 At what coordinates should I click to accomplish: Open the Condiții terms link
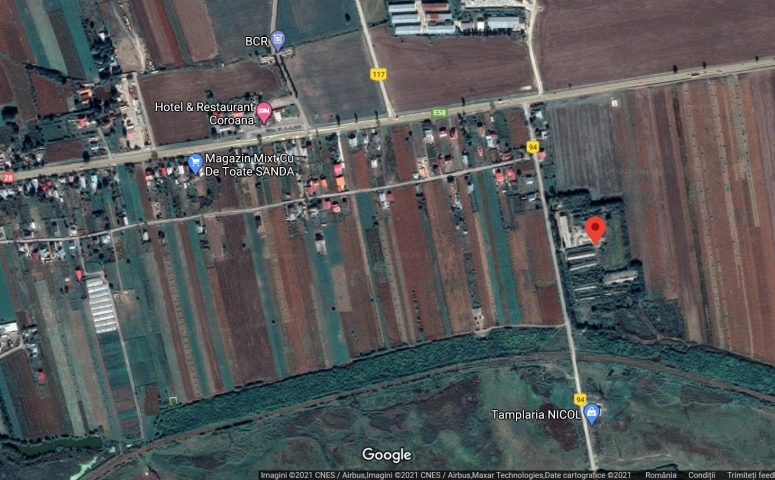pyautogui.click(x=701, y=475)
